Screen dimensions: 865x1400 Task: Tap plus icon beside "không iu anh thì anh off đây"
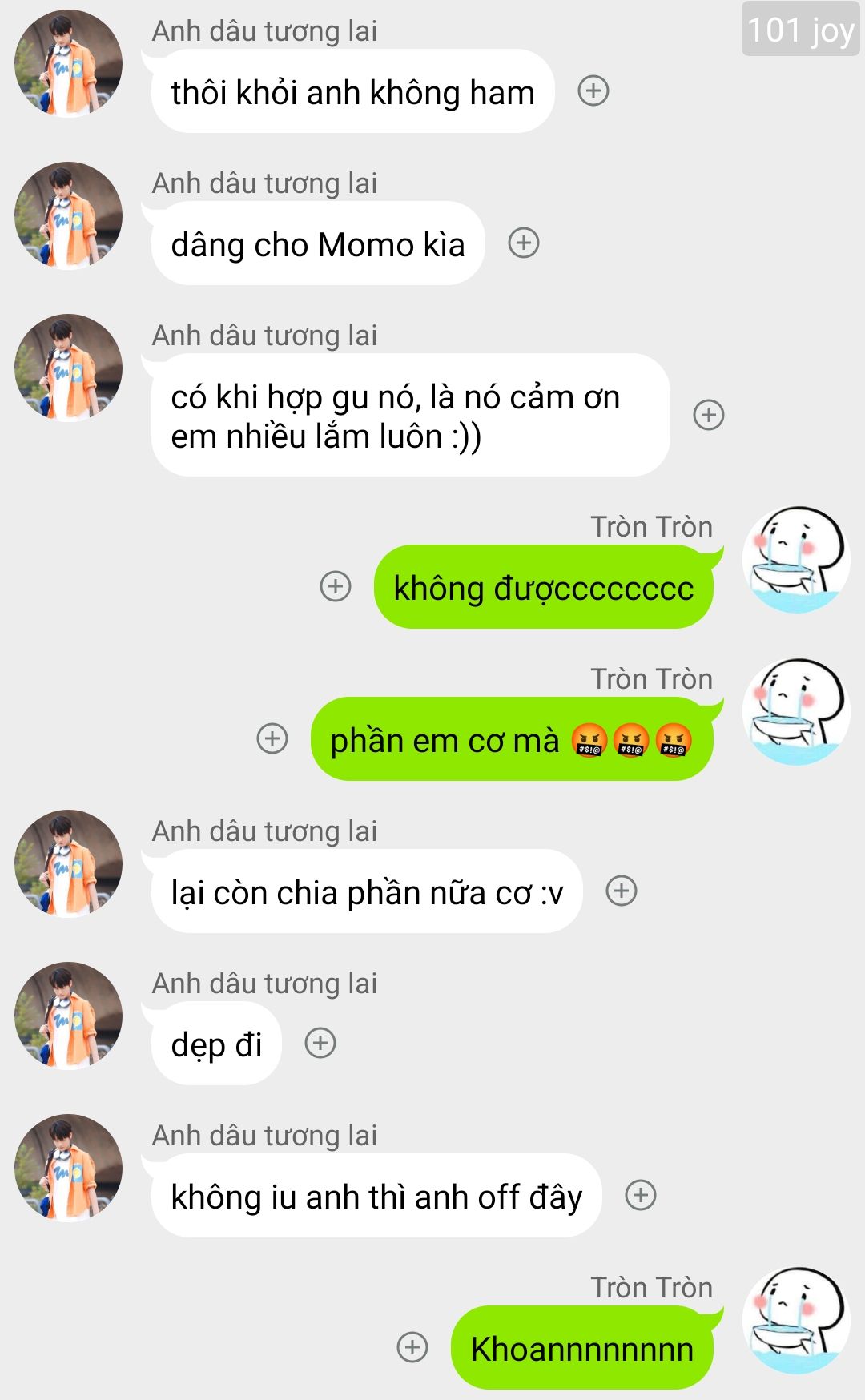click(641, 1195)
